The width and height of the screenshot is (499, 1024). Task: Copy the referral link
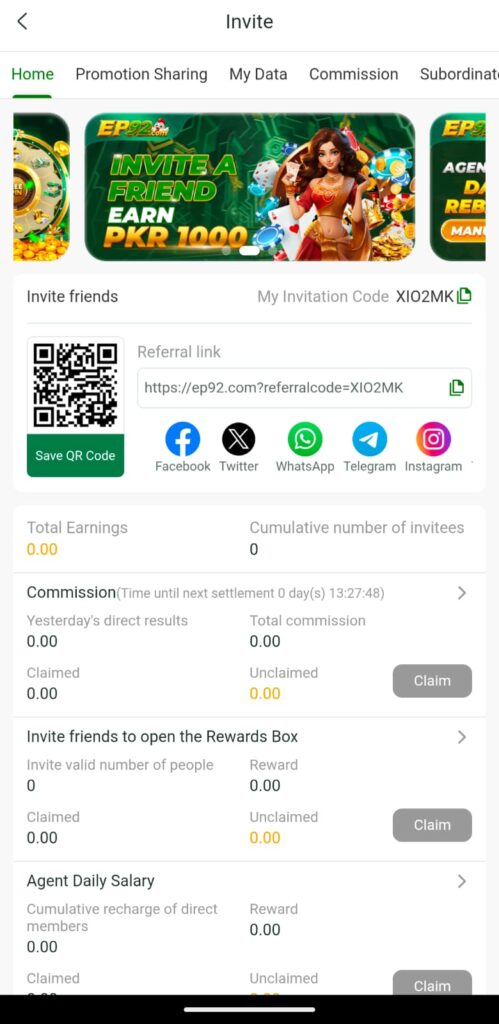[x=457, y=388]
